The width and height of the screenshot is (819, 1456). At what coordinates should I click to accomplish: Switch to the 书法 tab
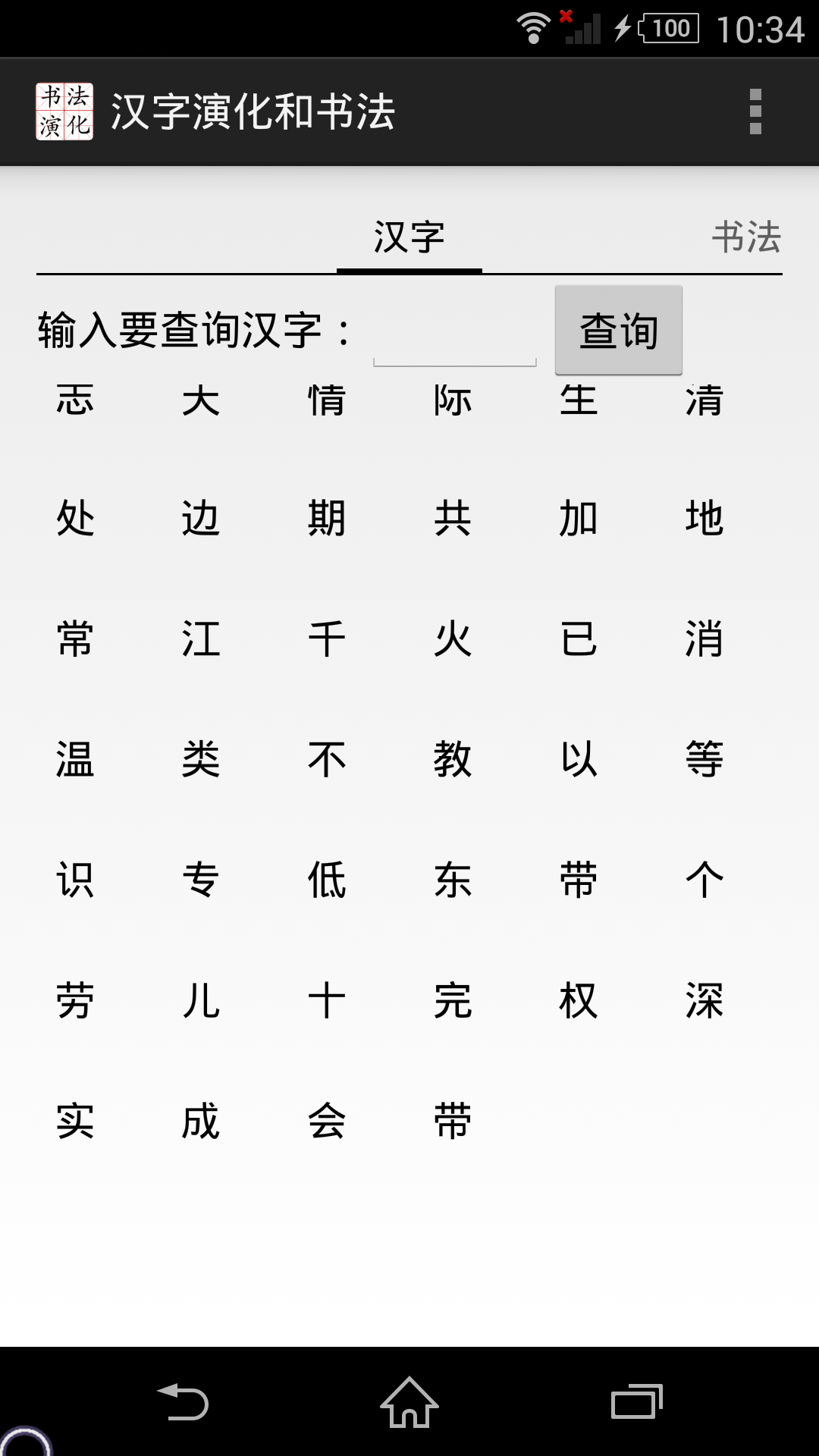pyautogui.click(x=746, y=237)
